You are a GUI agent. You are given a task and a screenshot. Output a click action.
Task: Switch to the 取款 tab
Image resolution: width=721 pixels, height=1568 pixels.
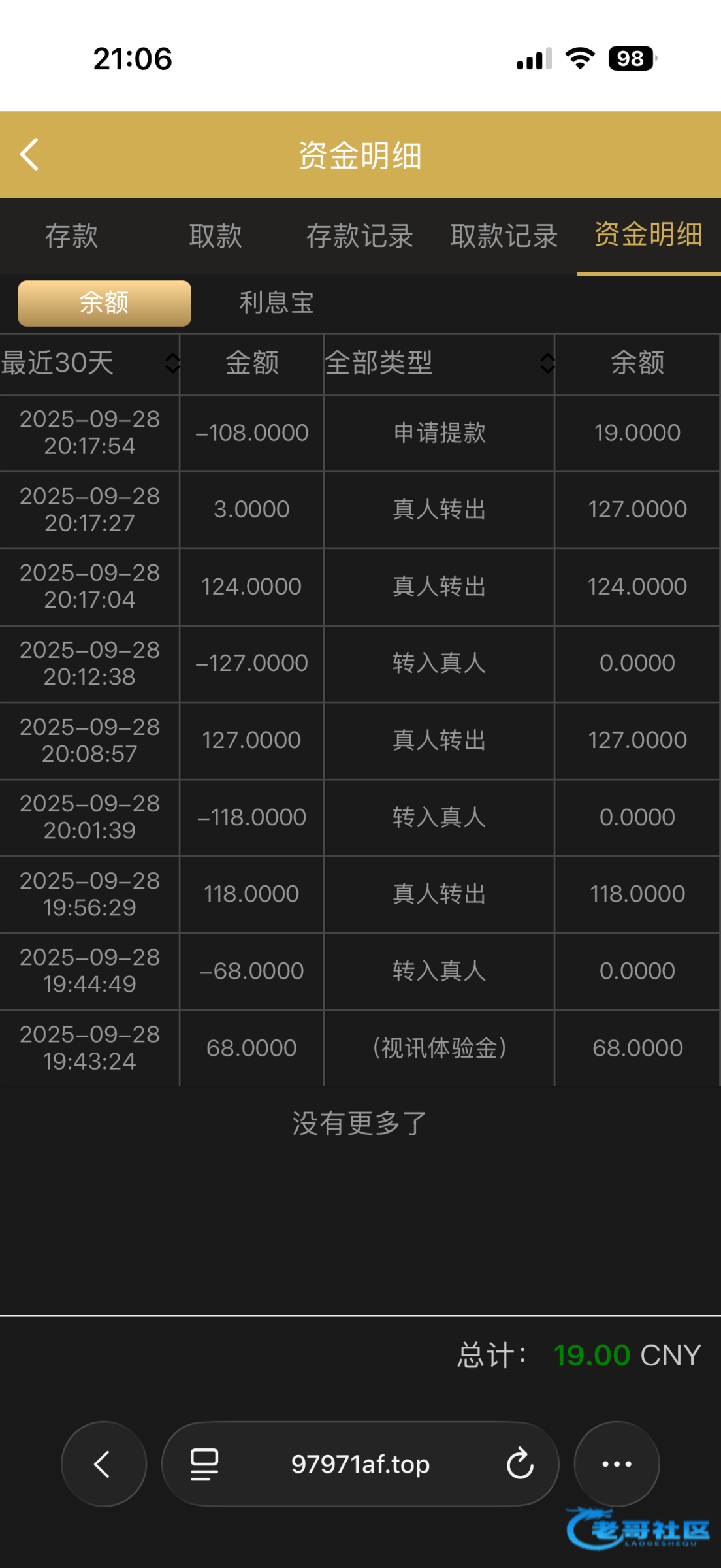tap(216, 236)
